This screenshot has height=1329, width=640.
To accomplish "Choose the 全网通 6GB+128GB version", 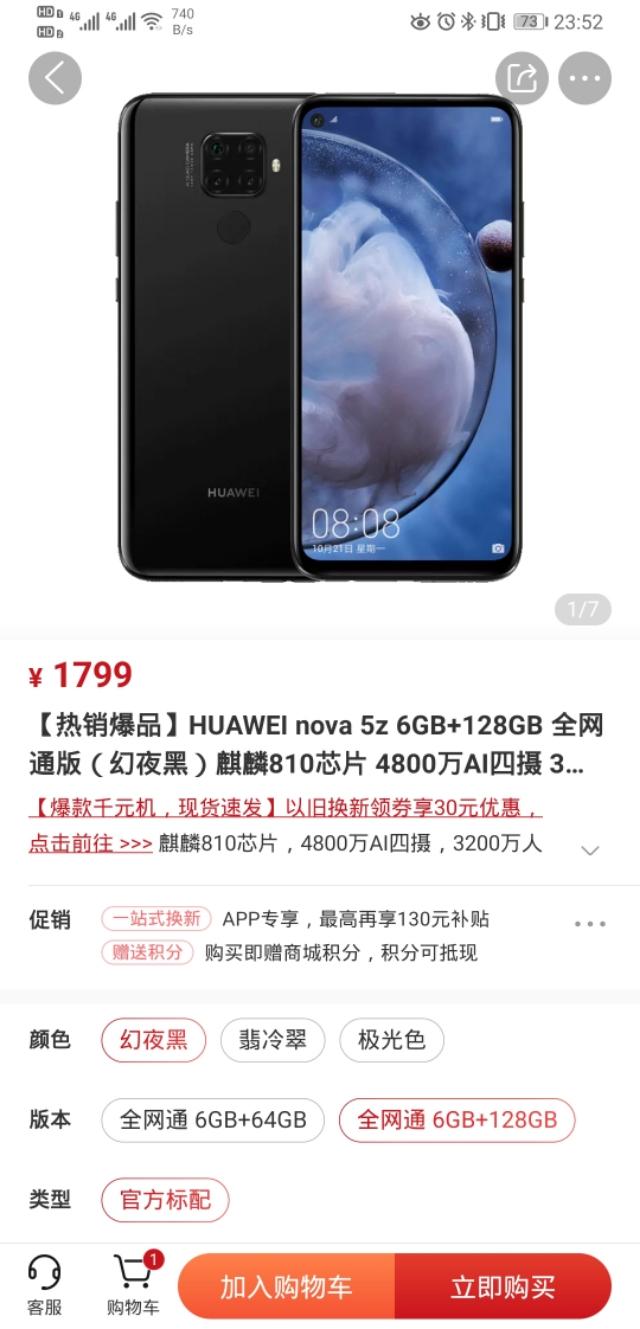I will point(457,1119).
